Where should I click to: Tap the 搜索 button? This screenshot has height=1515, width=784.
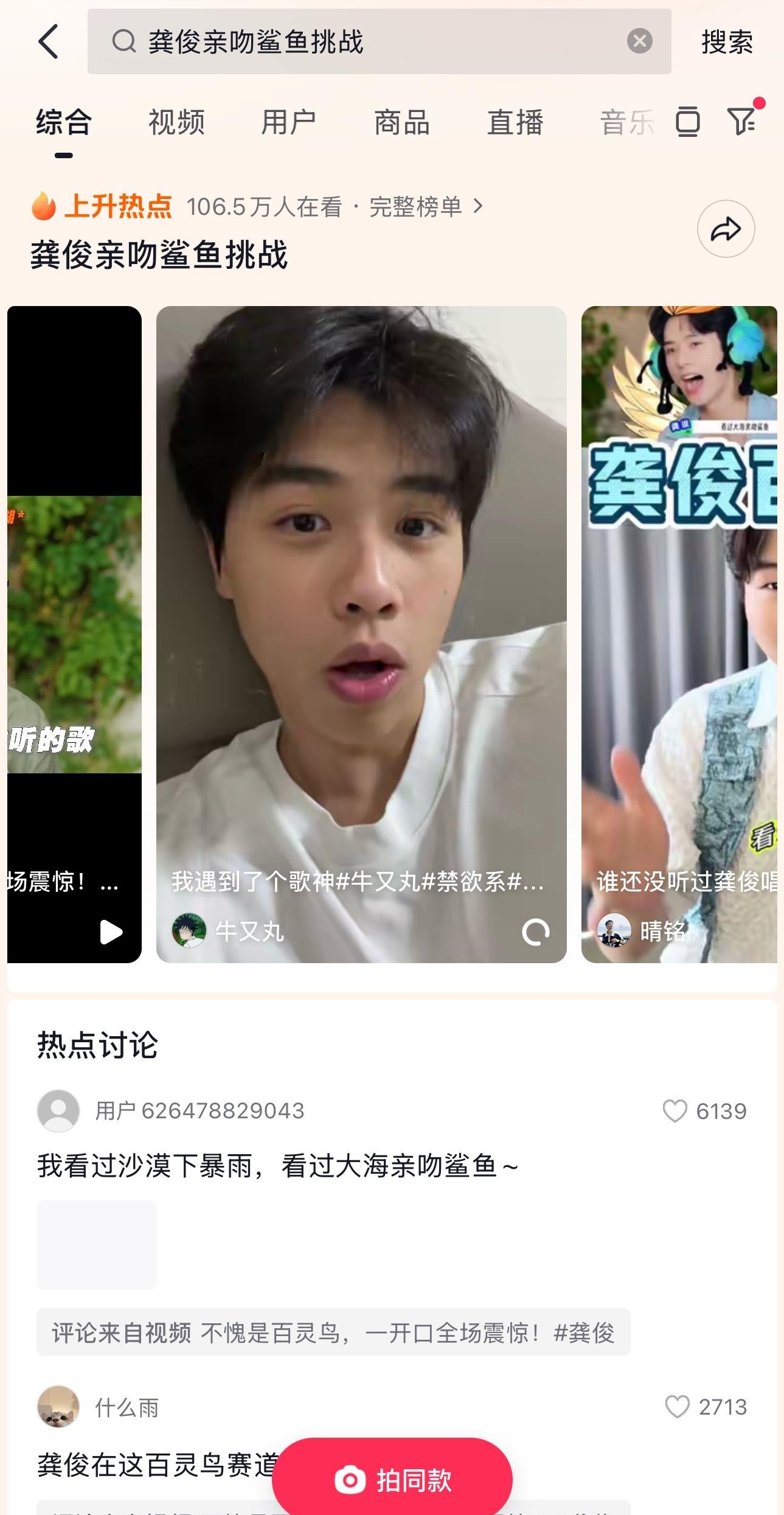pos(727,41)
